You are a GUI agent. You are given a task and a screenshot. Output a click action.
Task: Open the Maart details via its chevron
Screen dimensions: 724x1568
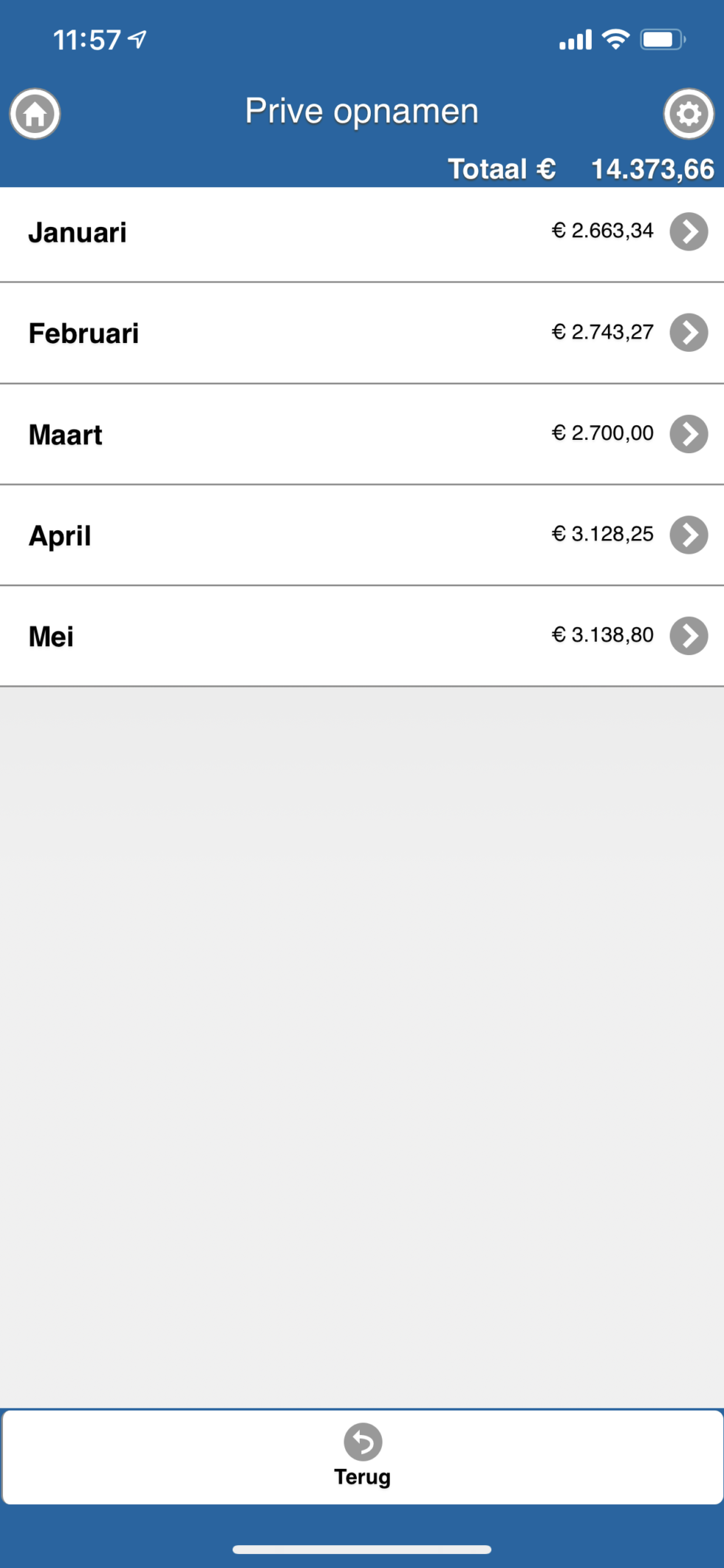point(689,433)
